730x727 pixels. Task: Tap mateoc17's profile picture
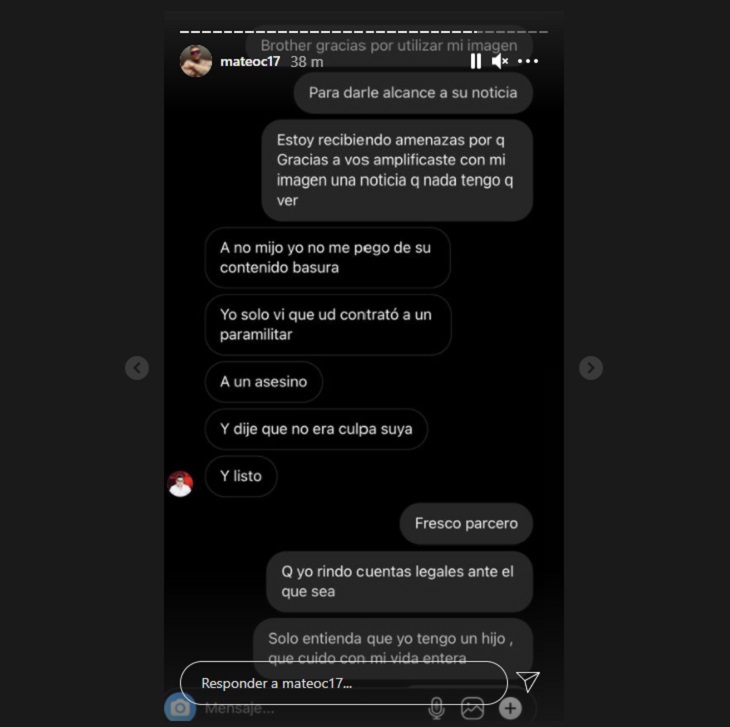pos(196,61)
